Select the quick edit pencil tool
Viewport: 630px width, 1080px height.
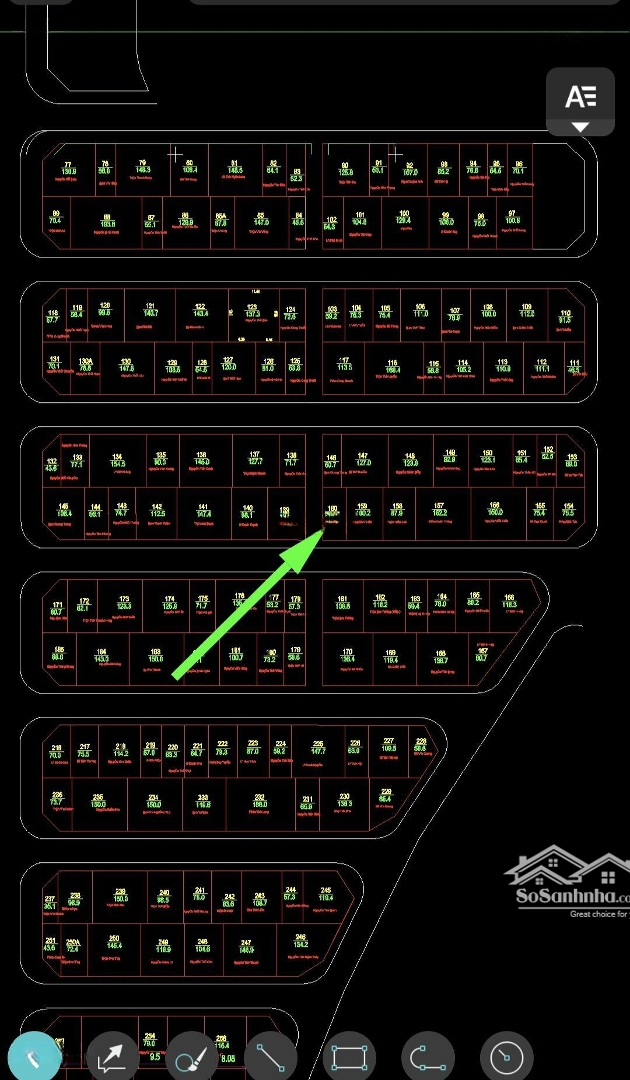pyautogui.click(x=33, y=1056)
